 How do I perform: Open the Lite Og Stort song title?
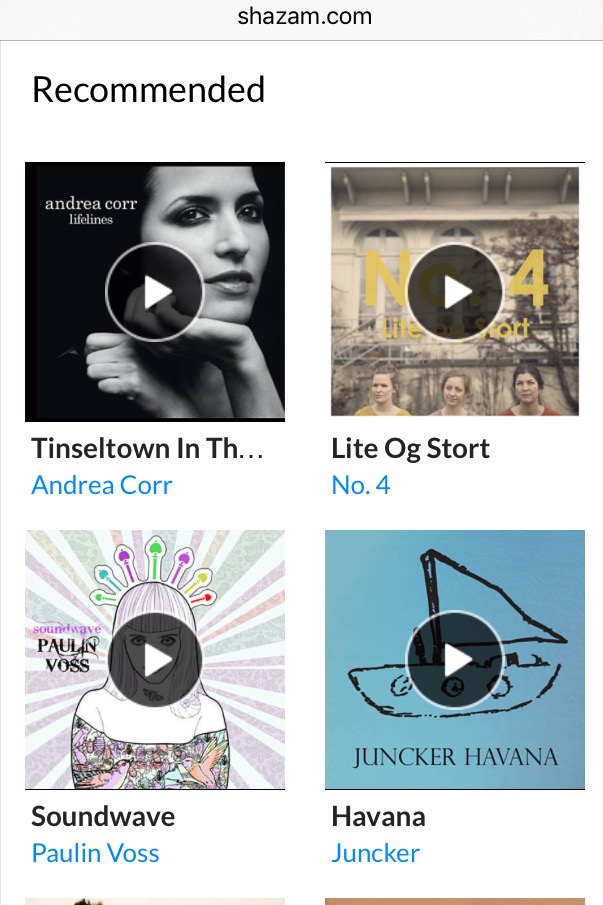[411, 449]
